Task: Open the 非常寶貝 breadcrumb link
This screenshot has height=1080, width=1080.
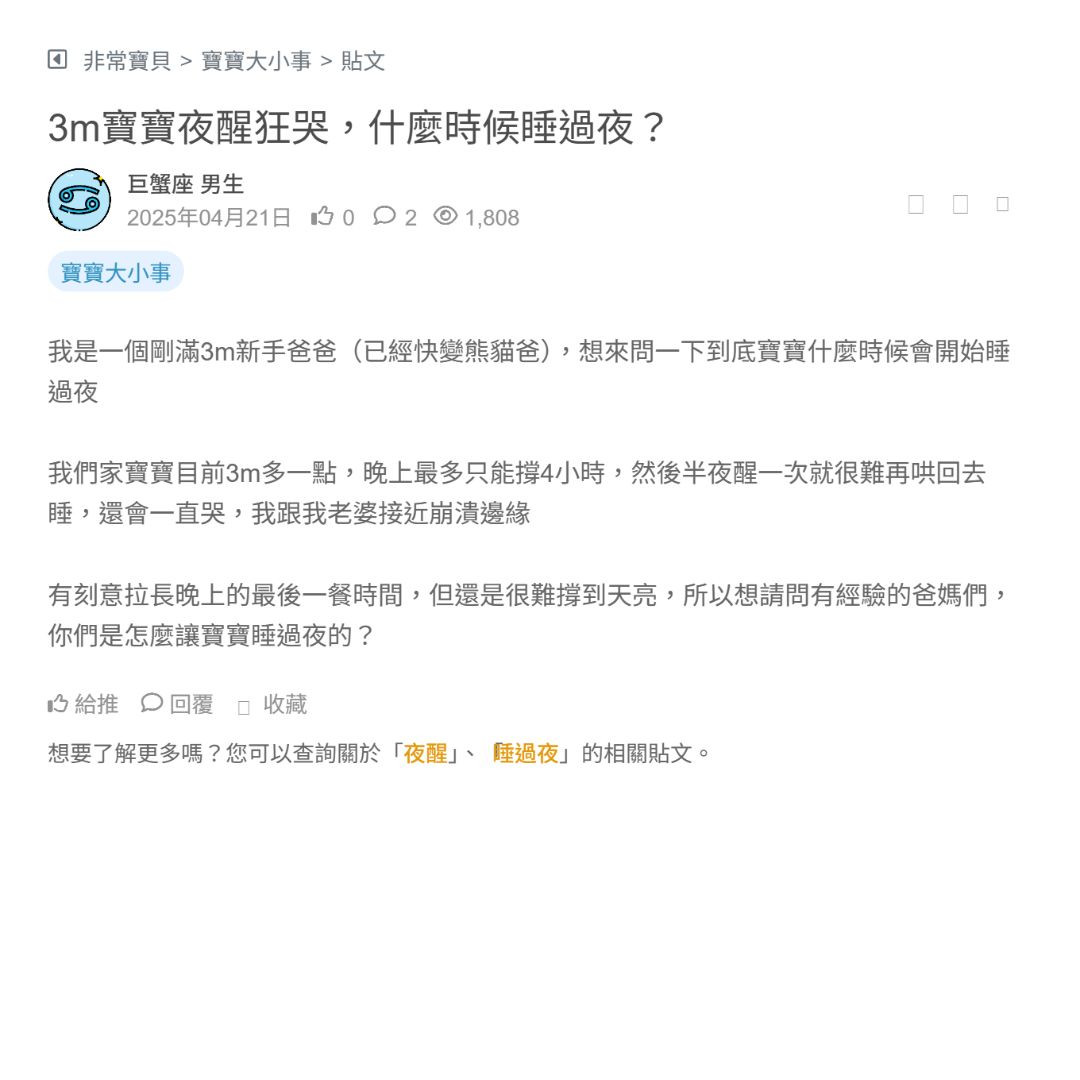Action: point(127,61)
